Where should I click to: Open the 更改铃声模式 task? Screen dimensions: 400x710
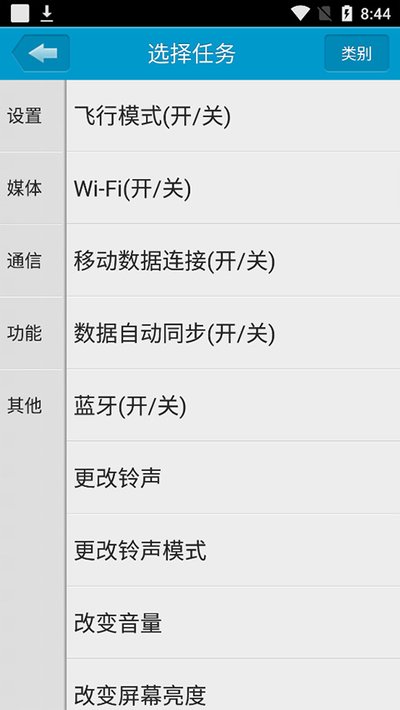click(x=233, y=550)
